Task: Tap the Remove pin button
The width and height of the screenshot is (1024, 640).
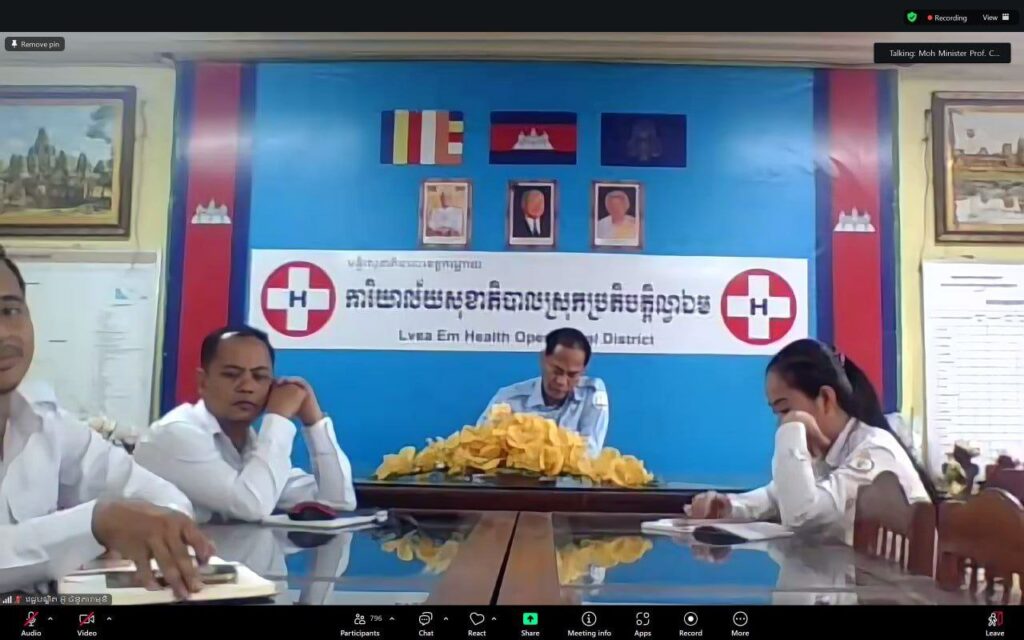Action: (35, 44)
